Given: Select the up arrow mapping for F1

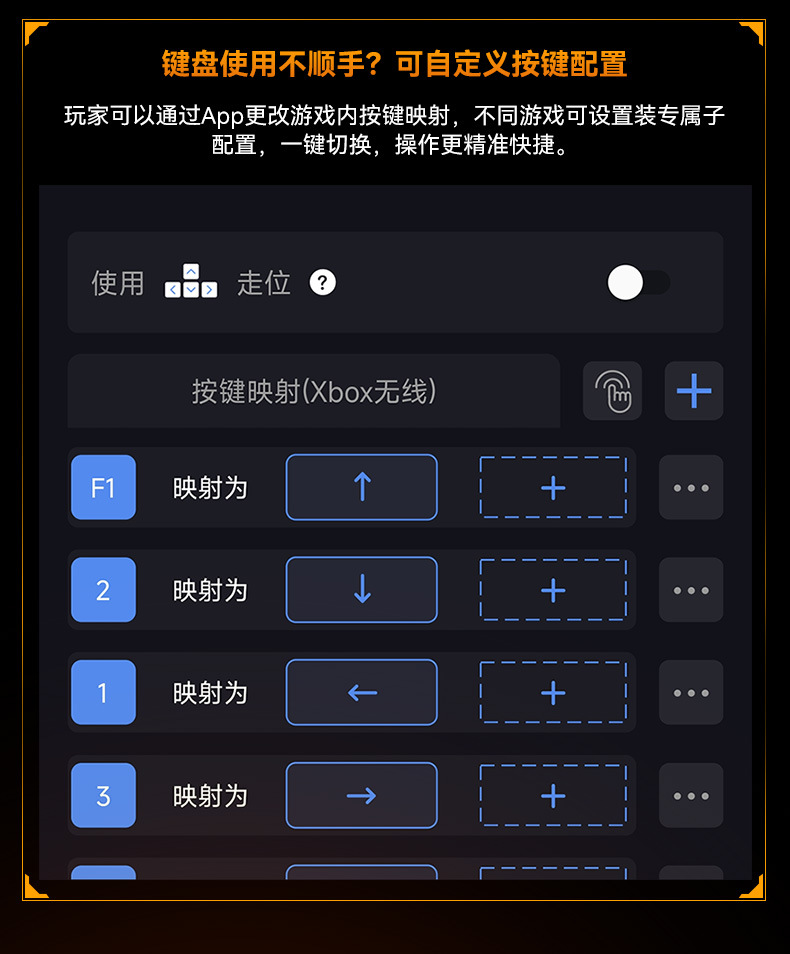Looking at the screenshot, I should pyautogui.click(x=361, y=487).
